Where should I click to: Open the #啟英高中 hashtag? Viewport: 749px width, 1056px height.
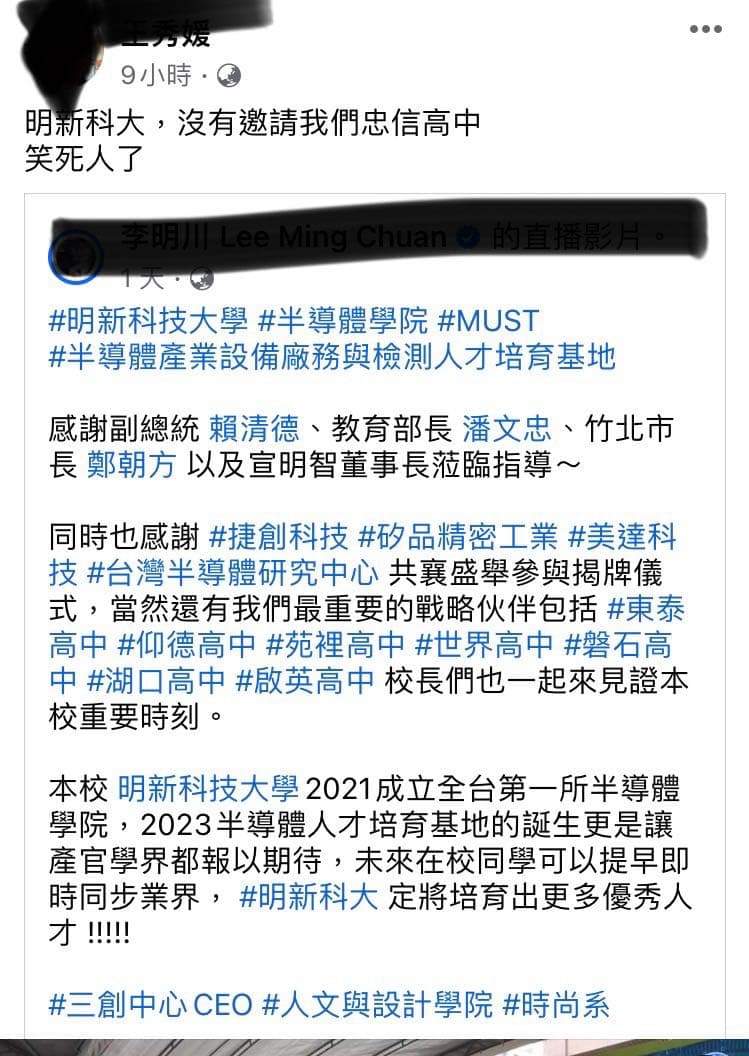(x=305, y=681)
